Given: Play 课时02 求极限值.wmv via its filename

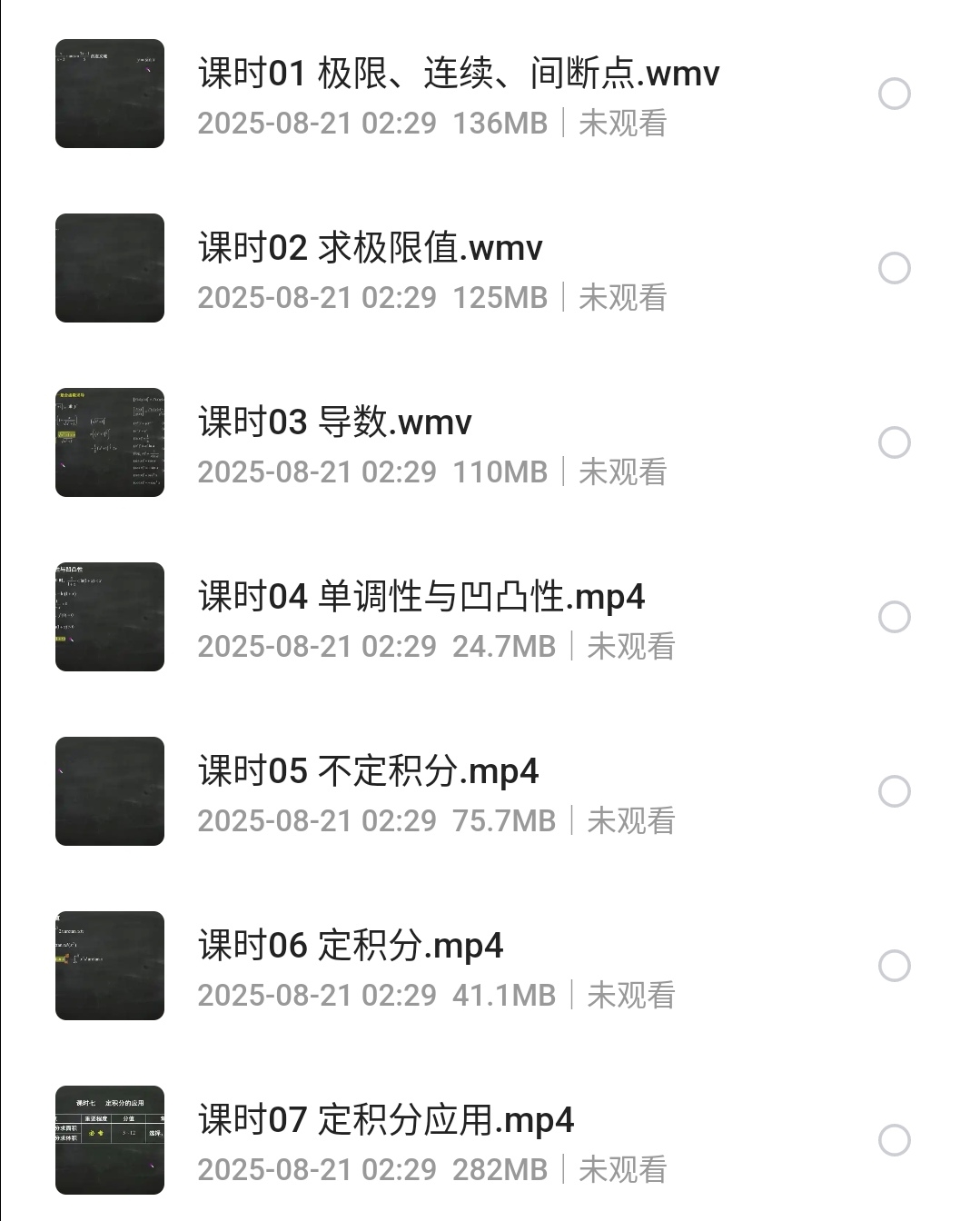Looking at the screenshot, I should click(x=369, y=247).
